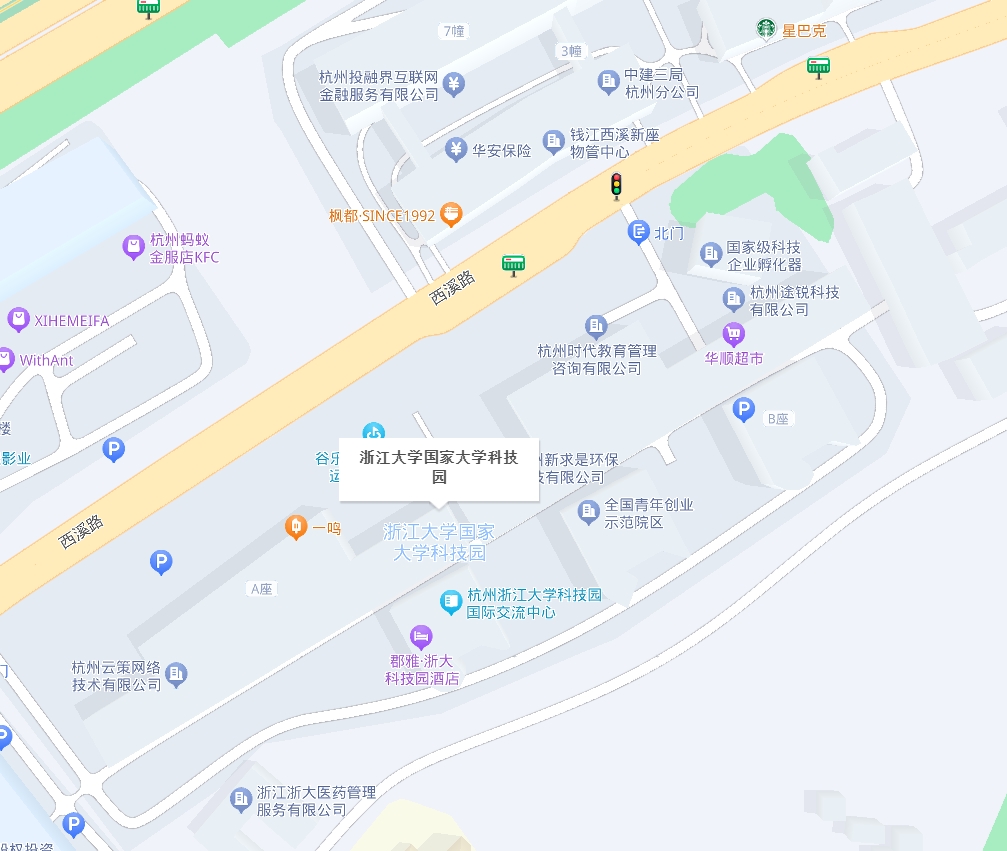This screenshot has height=851, width=1007.
Task: Open the 华安保险 insurance marker
Action: [x=456, y=150]
